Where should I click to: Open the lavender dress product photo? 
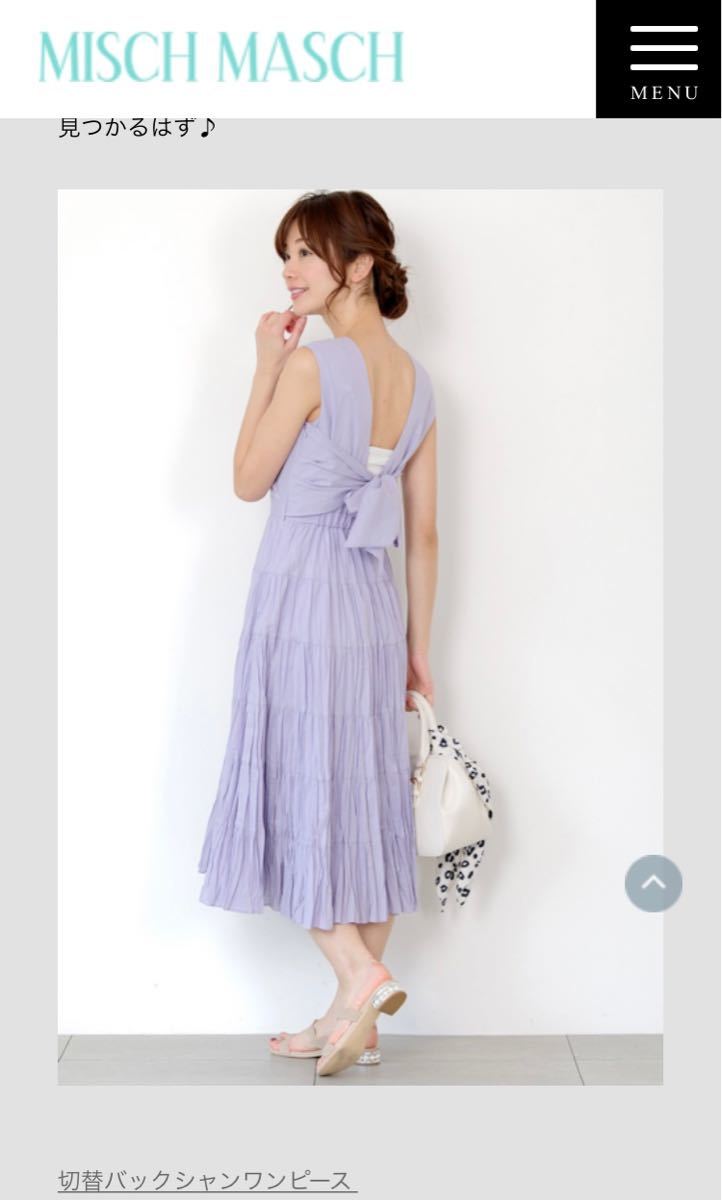(x=360, y=636)
